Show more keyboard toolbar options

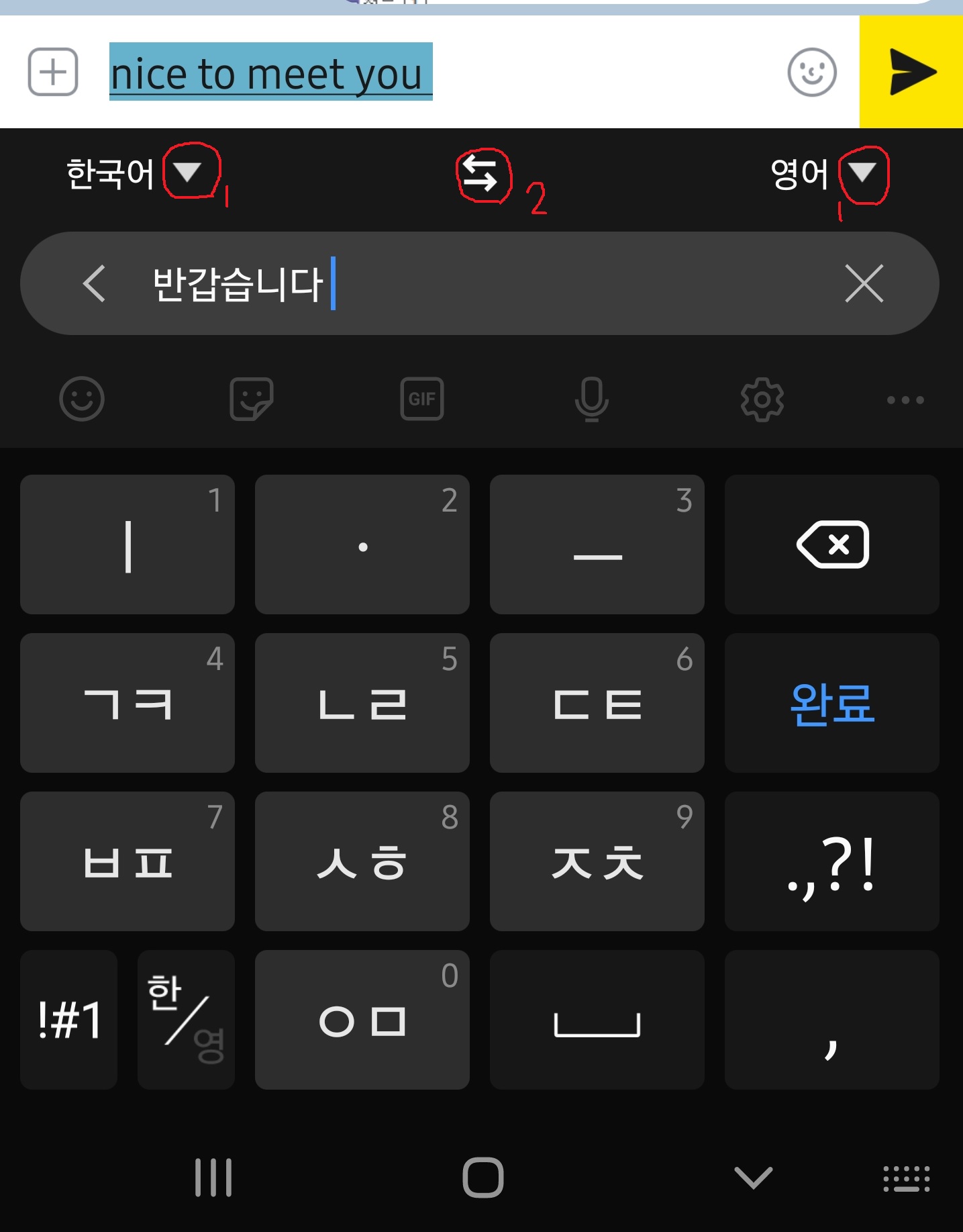click(x=905, y=399)
